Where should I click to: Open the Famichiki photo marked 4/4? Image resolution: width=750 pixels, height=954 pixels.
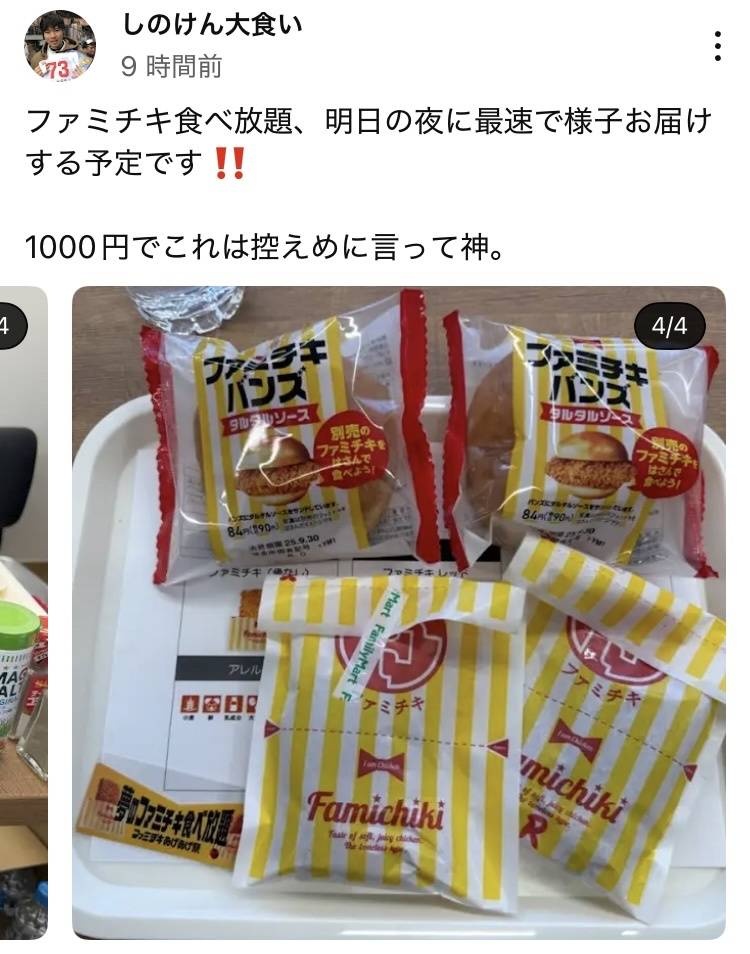coord(398,612)
